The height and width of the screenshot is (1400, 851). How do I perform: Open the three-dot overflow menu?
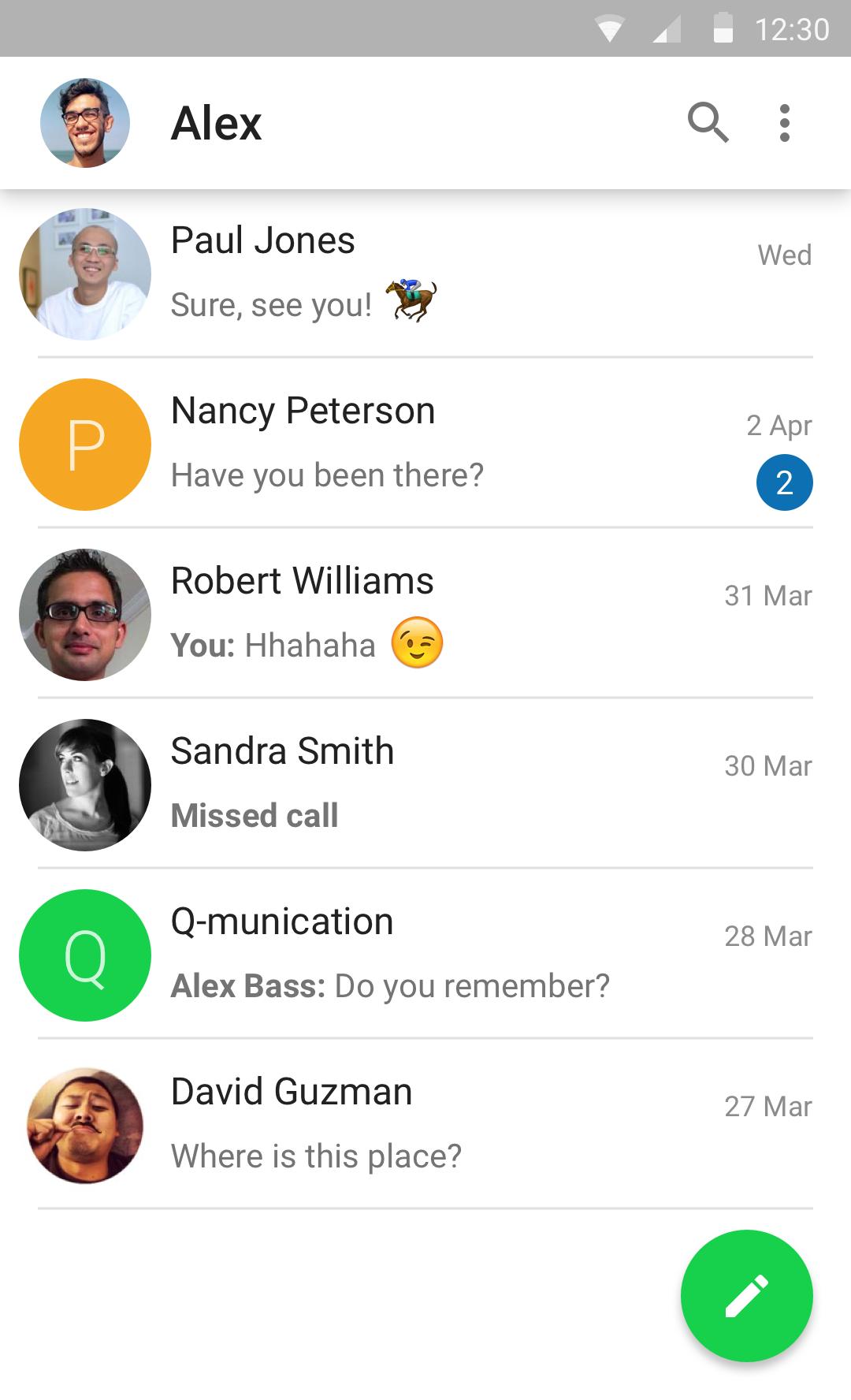[x=784, y=123]
